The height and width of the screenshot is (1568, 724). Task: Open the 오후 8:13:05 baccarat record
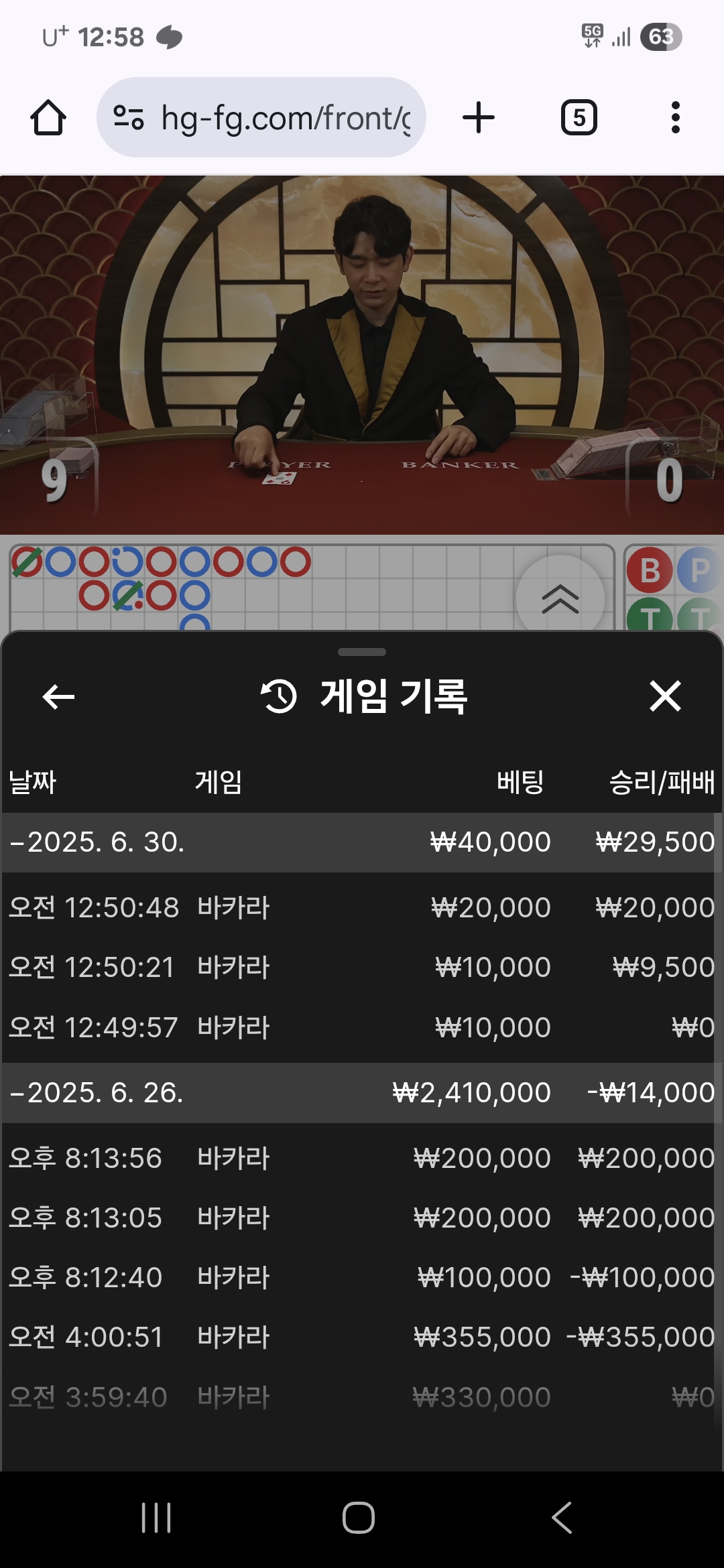[362, 1218]
